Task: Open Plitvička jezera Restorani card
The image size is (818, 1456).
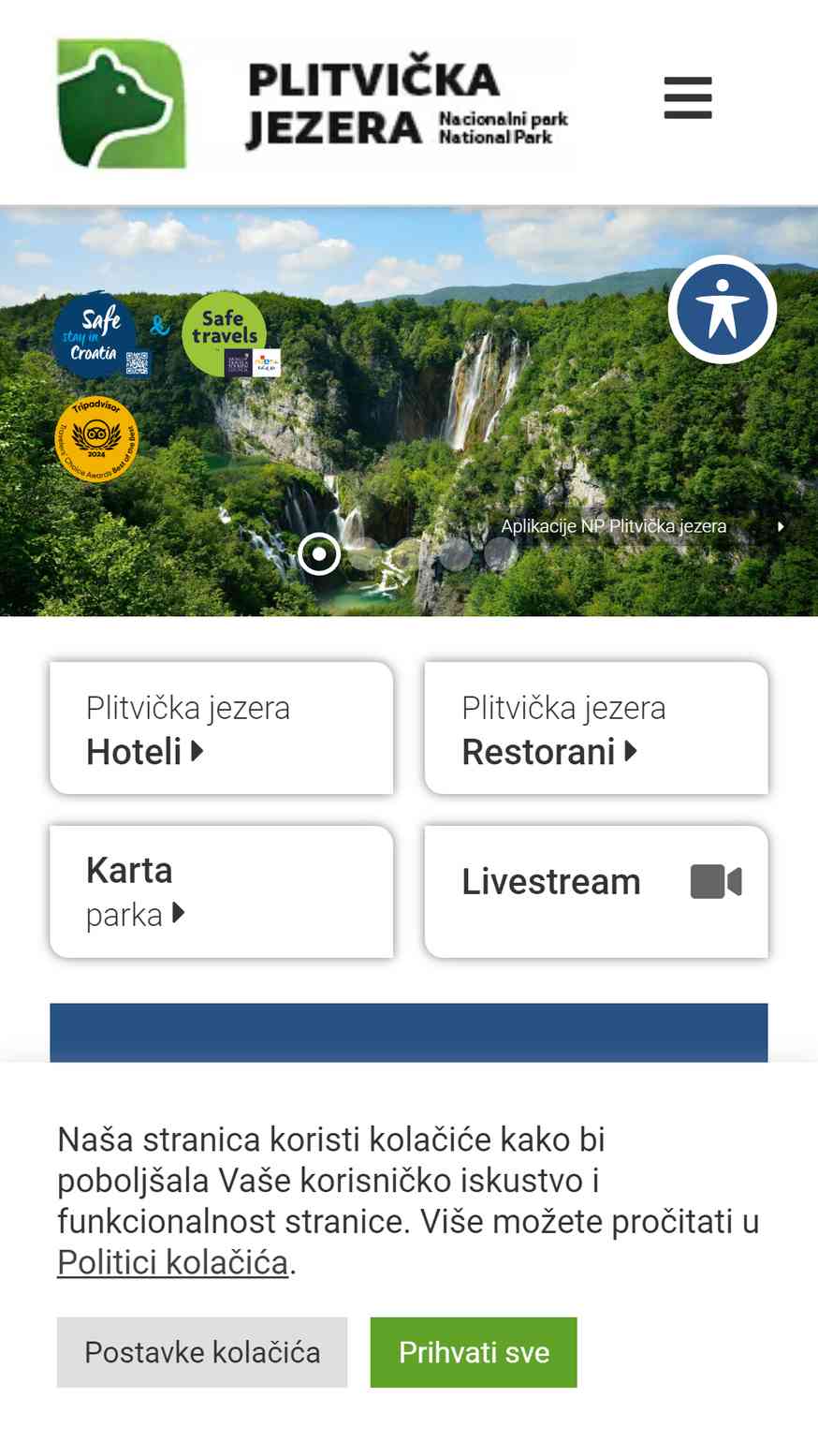Action: (x=596, y=728)
